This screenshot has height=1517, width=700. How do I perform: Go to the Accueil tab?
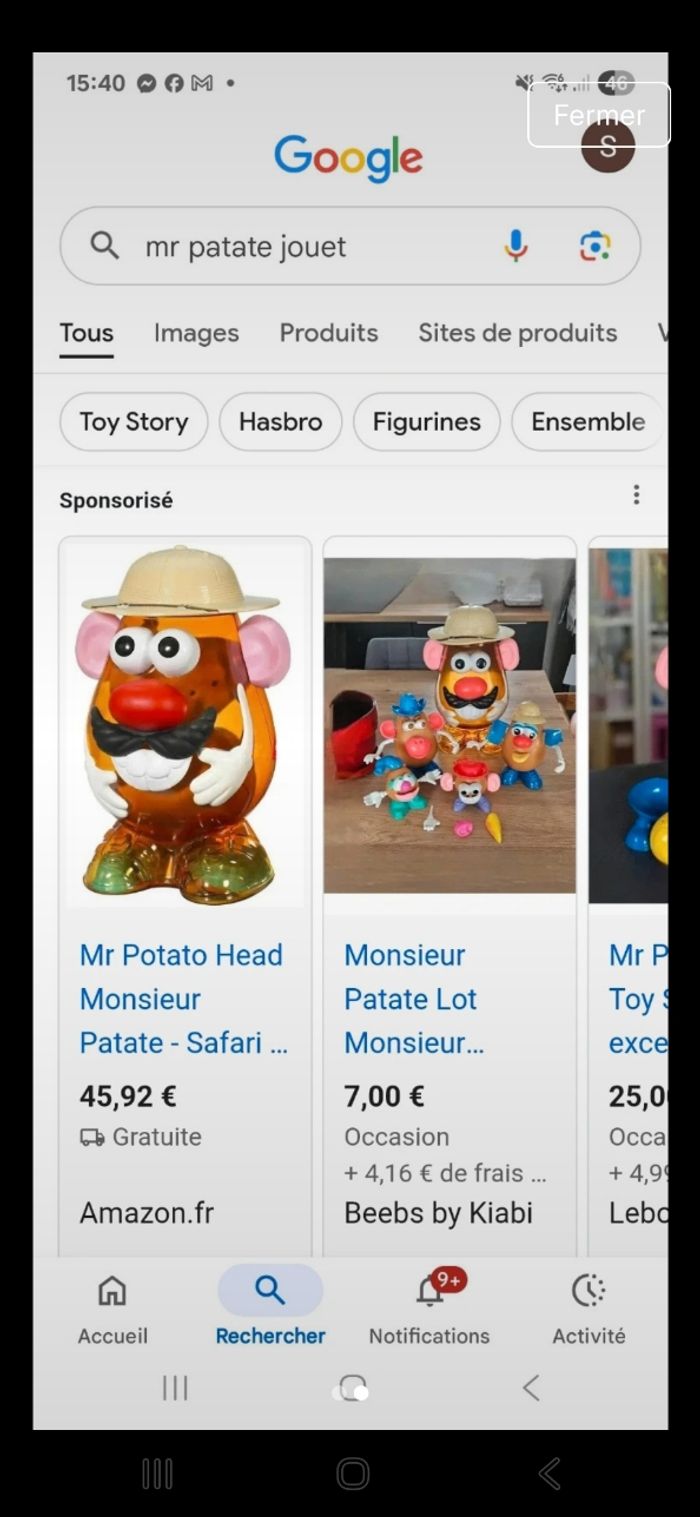point(112,1308)
